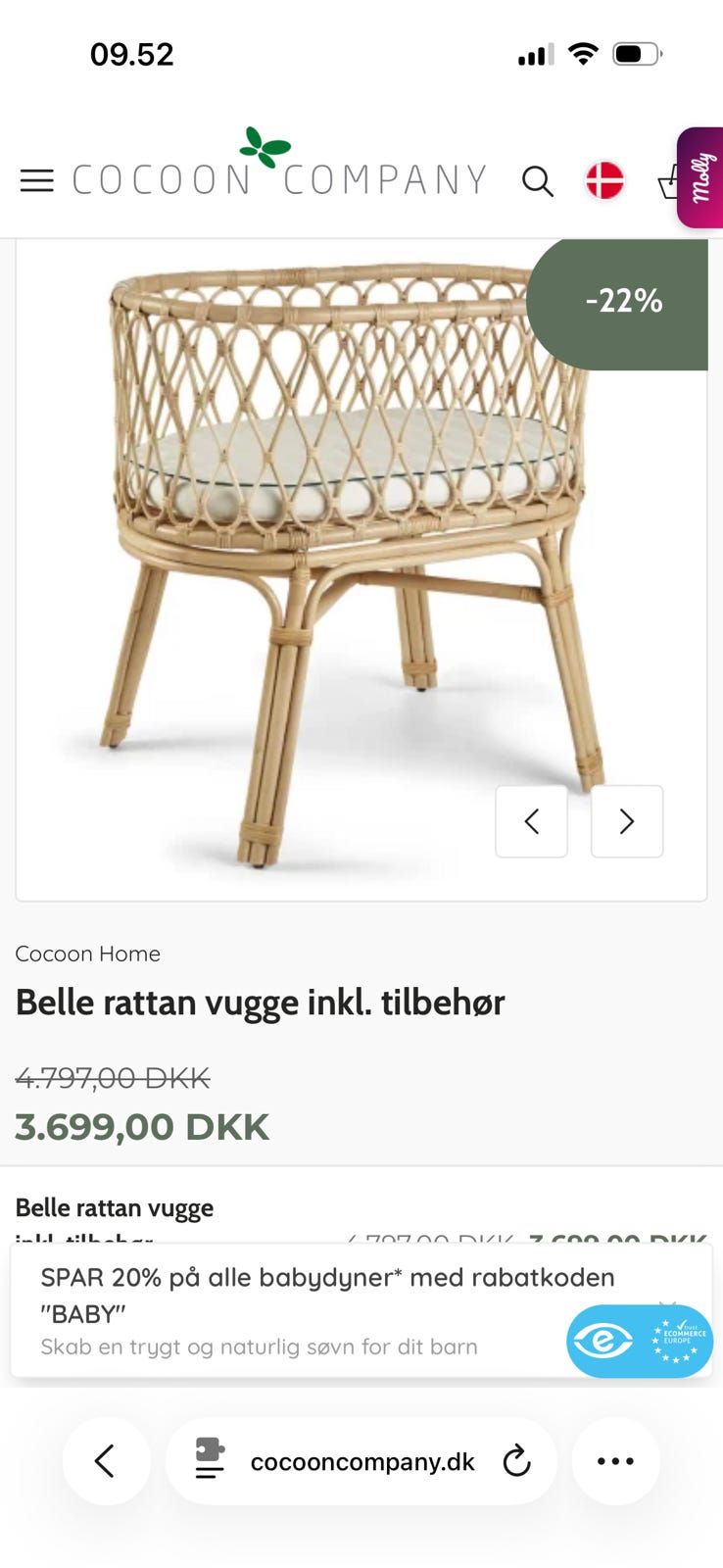Open the search icon

click(x=538, y=182)
